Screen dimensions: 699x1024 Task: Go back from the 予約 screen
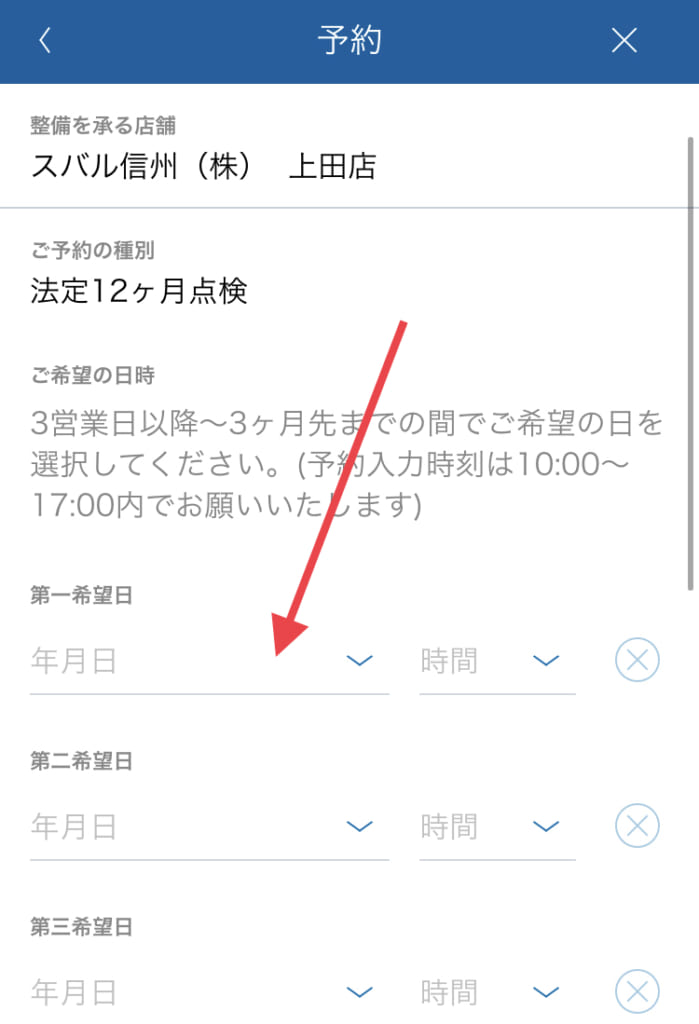44,41
